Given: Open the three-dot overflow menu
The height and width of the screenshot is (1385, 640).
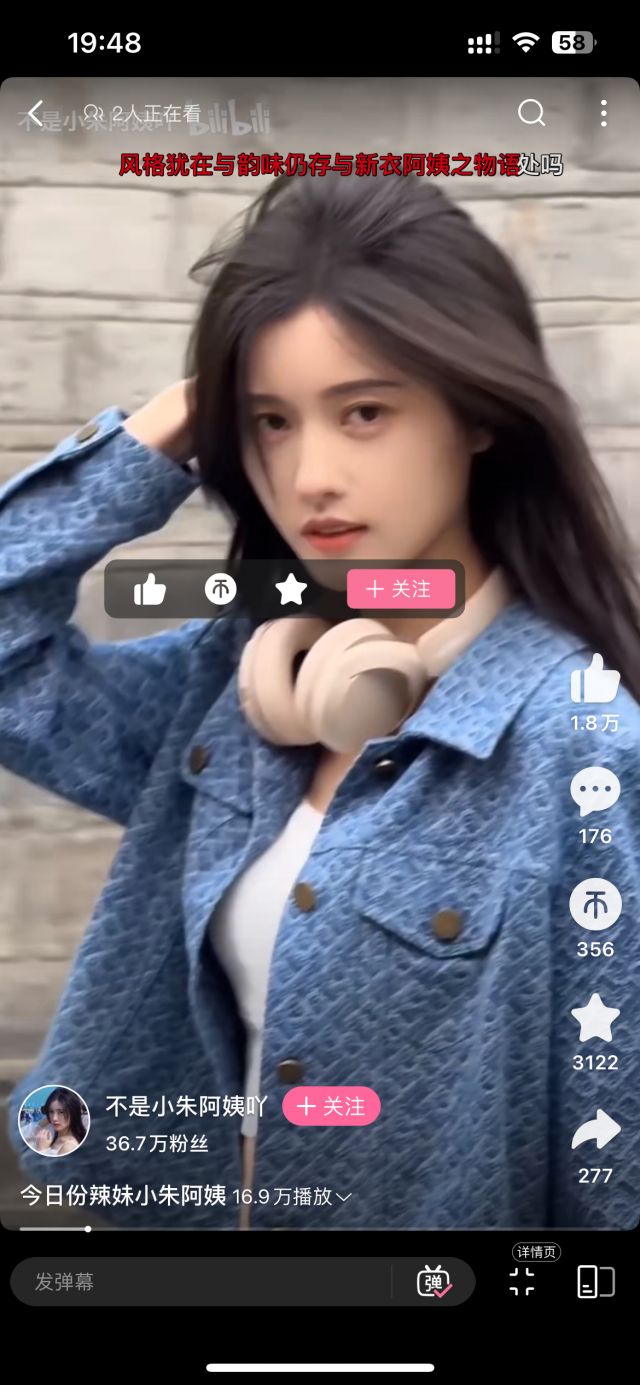Looking at the screenshot, I should [x=603, y=113].
